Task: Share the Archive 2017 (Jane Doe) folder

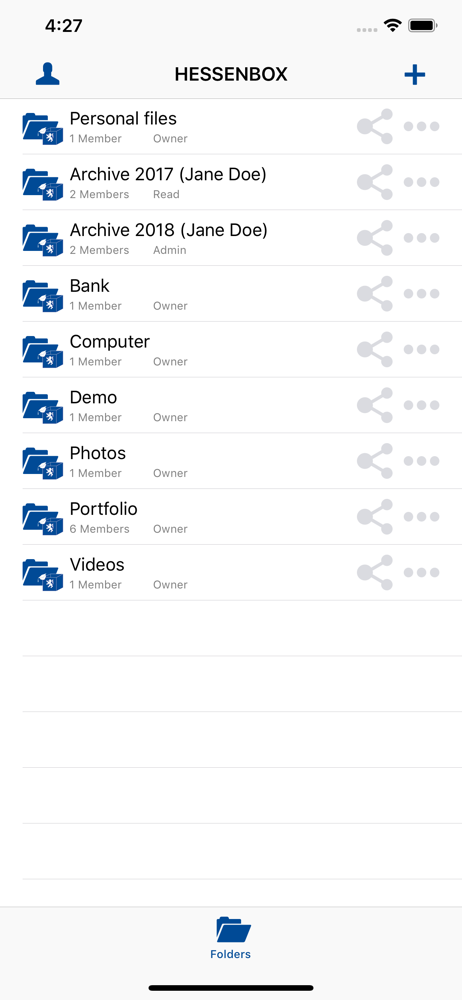Action: coord(375,182)
